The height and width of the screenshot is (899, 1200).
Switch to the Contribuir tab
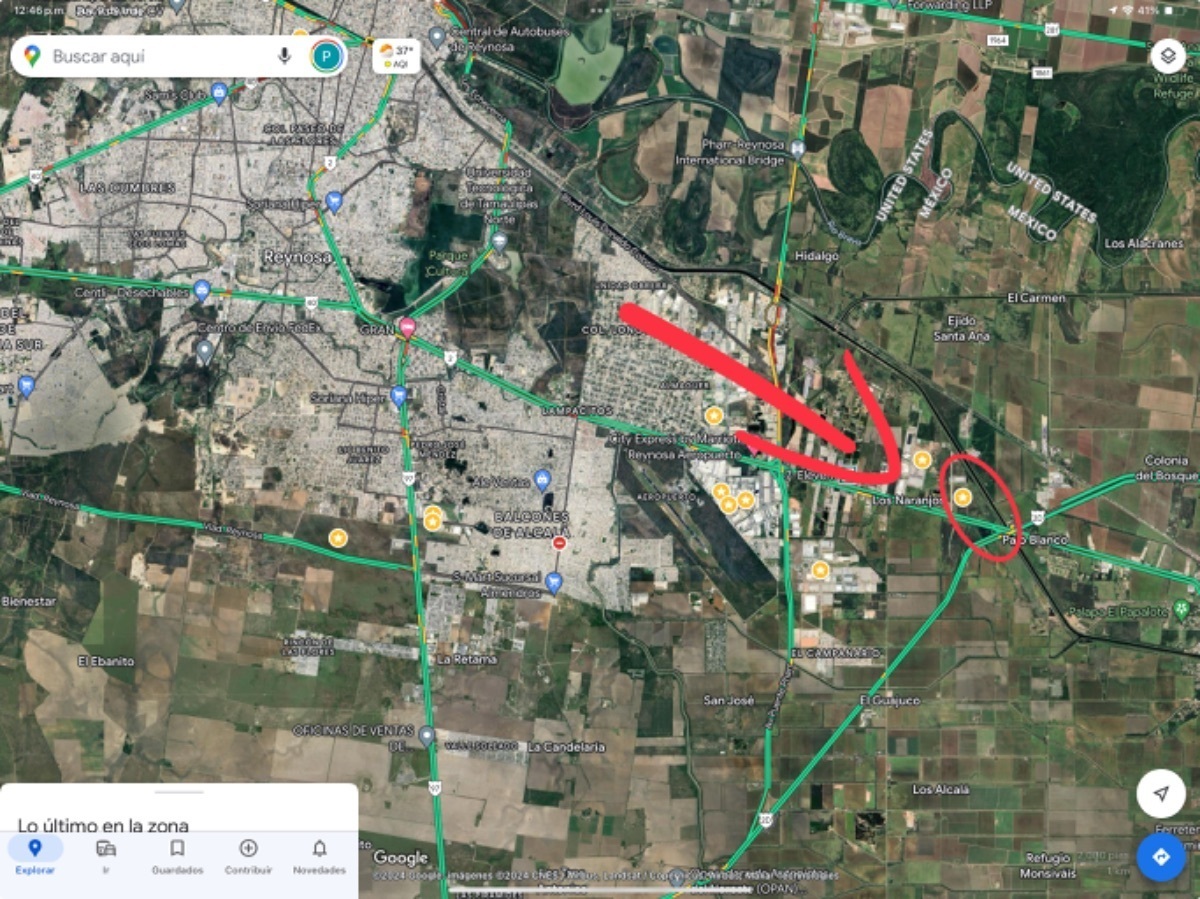pyautogui.click(x=248, y=856)
